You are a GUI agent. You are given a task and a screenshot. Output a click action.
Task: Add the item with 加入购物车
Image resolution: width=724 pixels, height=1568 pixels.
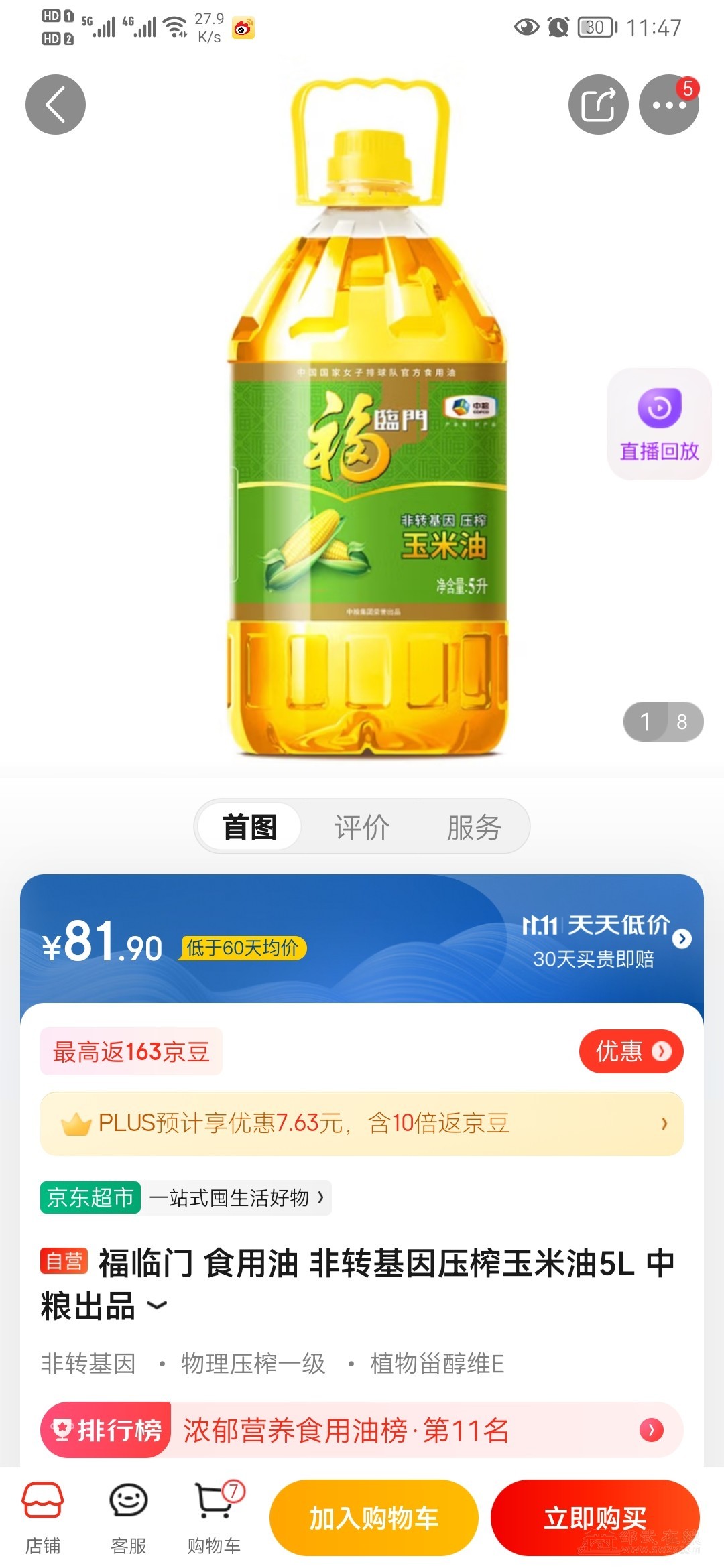coord(374,1518)
